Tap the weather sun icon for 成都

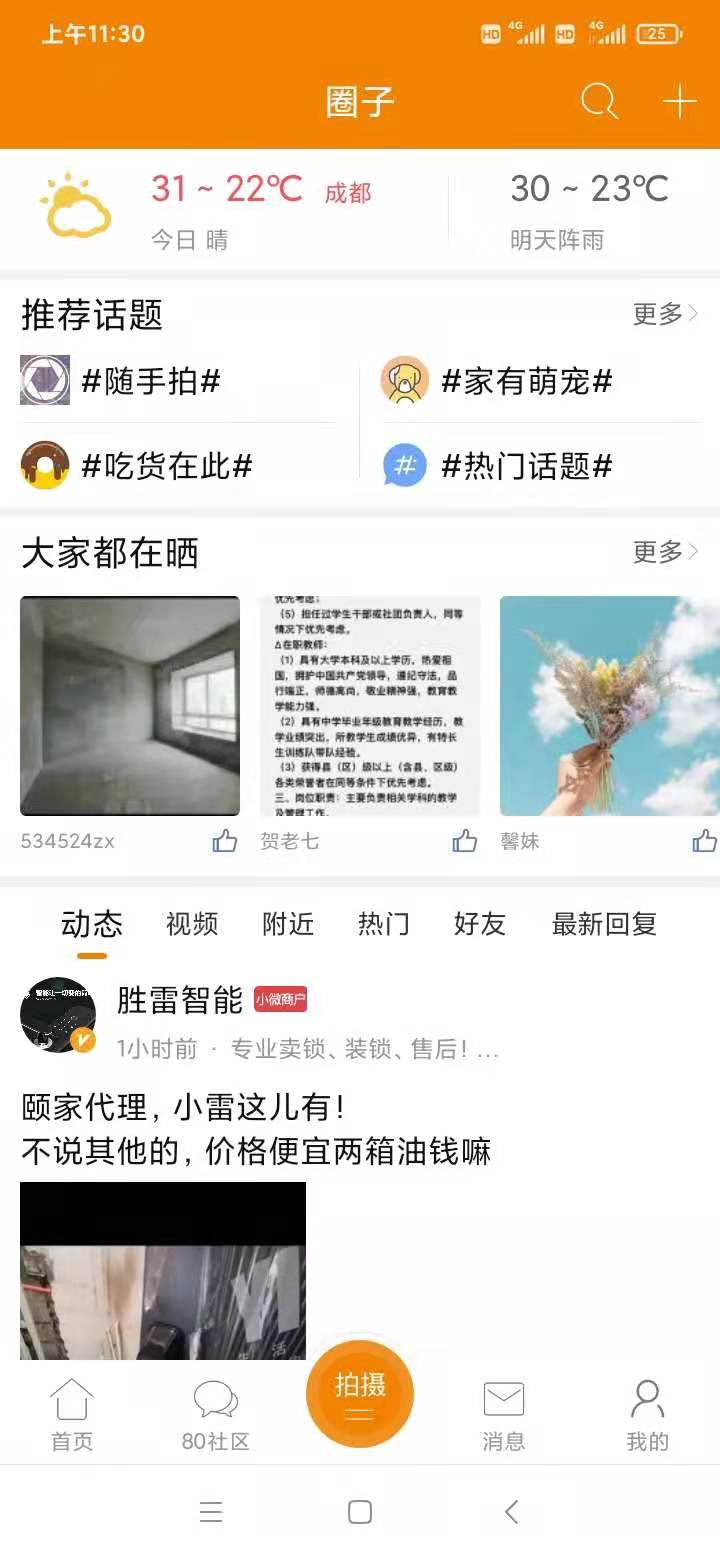75,207
